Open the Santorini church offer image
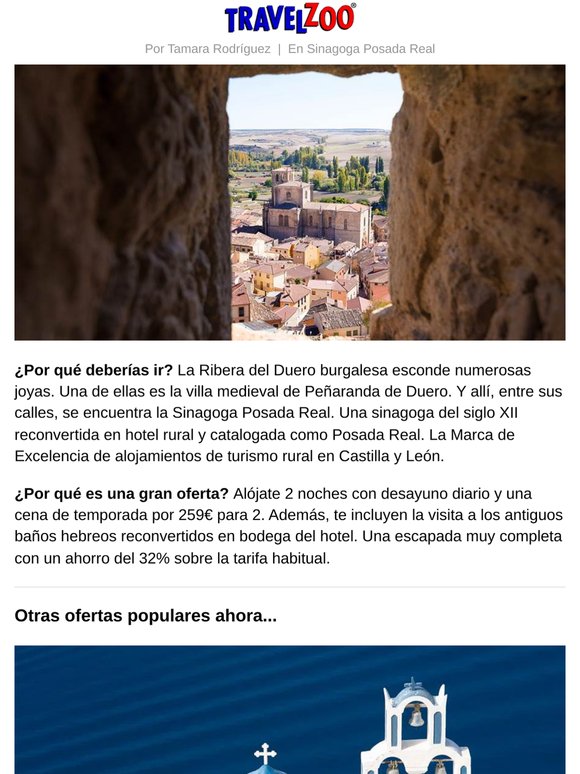This screenshot has height=774, width=580. [x=290, y=709]
